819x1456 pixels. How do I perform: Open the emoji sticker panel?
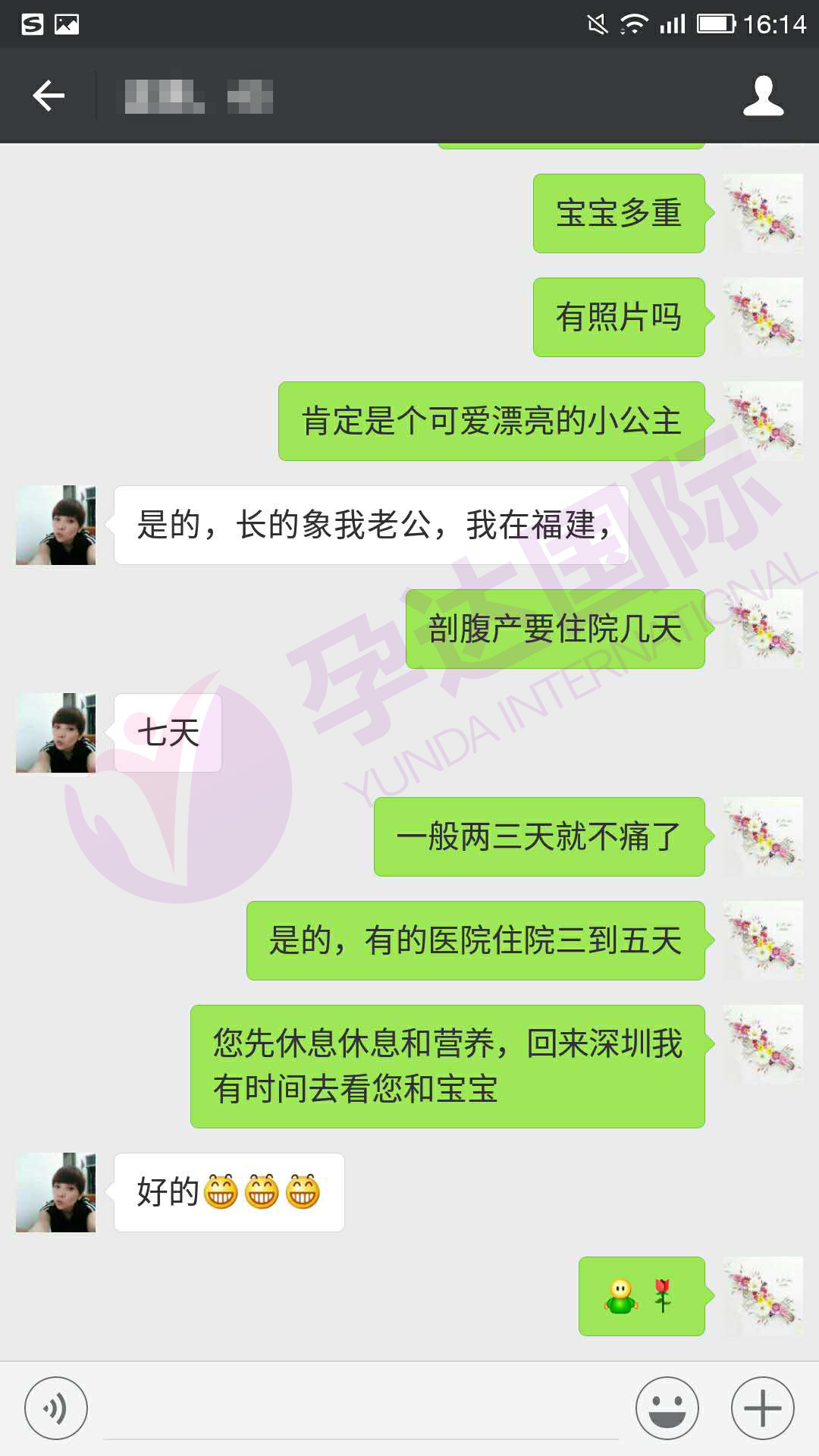[x=667, y=1408]
